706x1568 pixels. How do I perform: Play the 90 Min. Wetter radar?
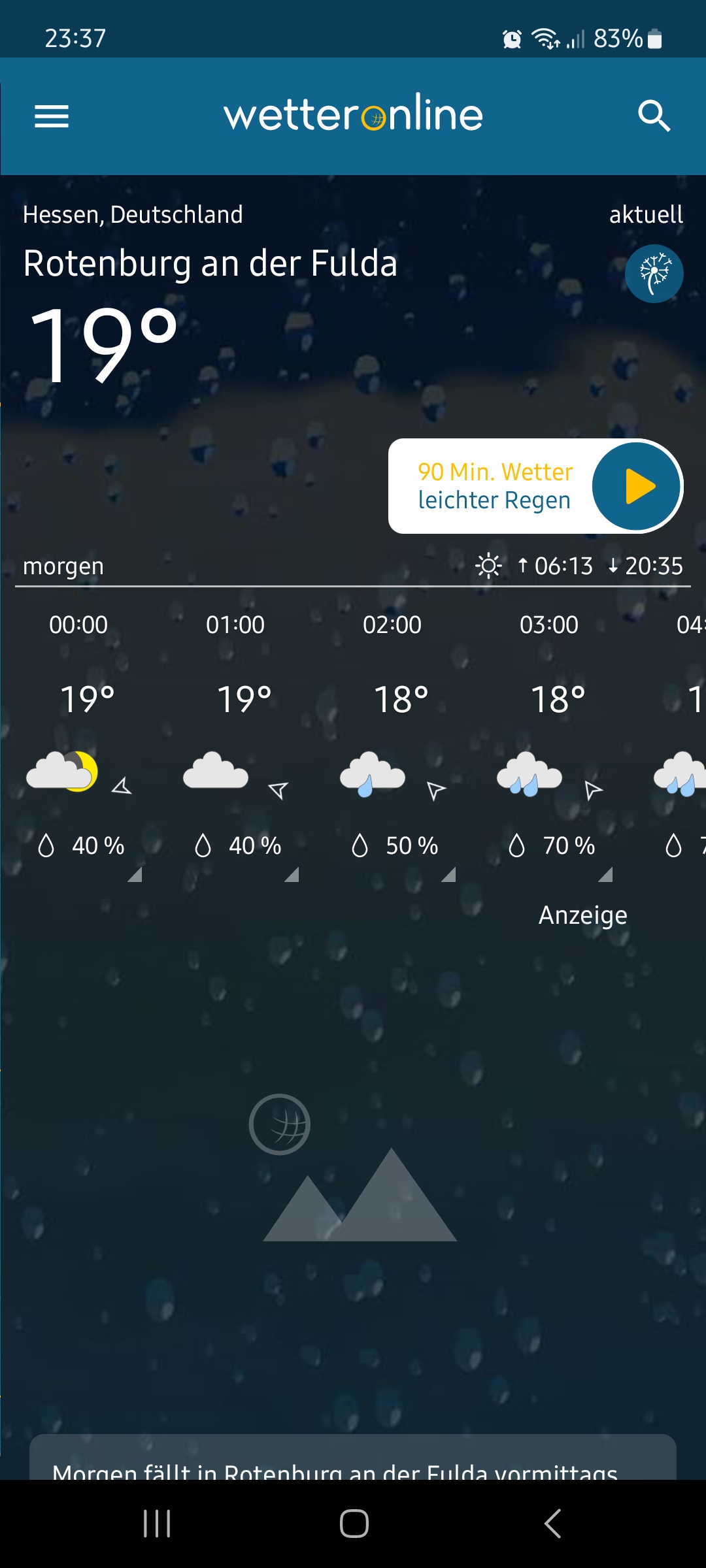point(636,486)
